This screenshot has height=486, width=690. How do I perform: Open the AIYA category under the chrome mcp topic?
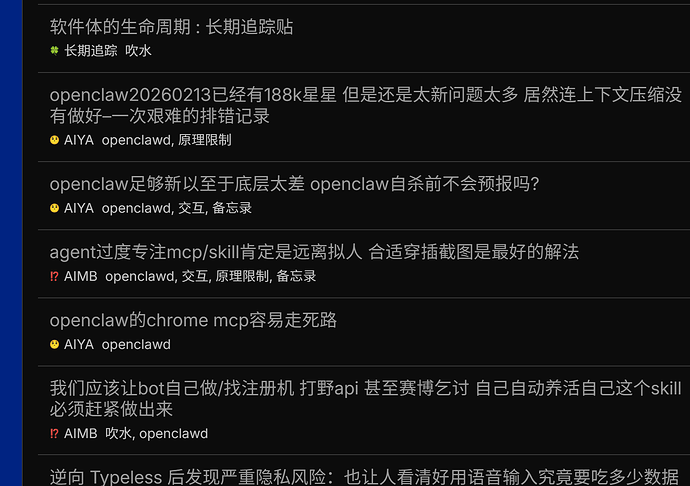[78, 344]
